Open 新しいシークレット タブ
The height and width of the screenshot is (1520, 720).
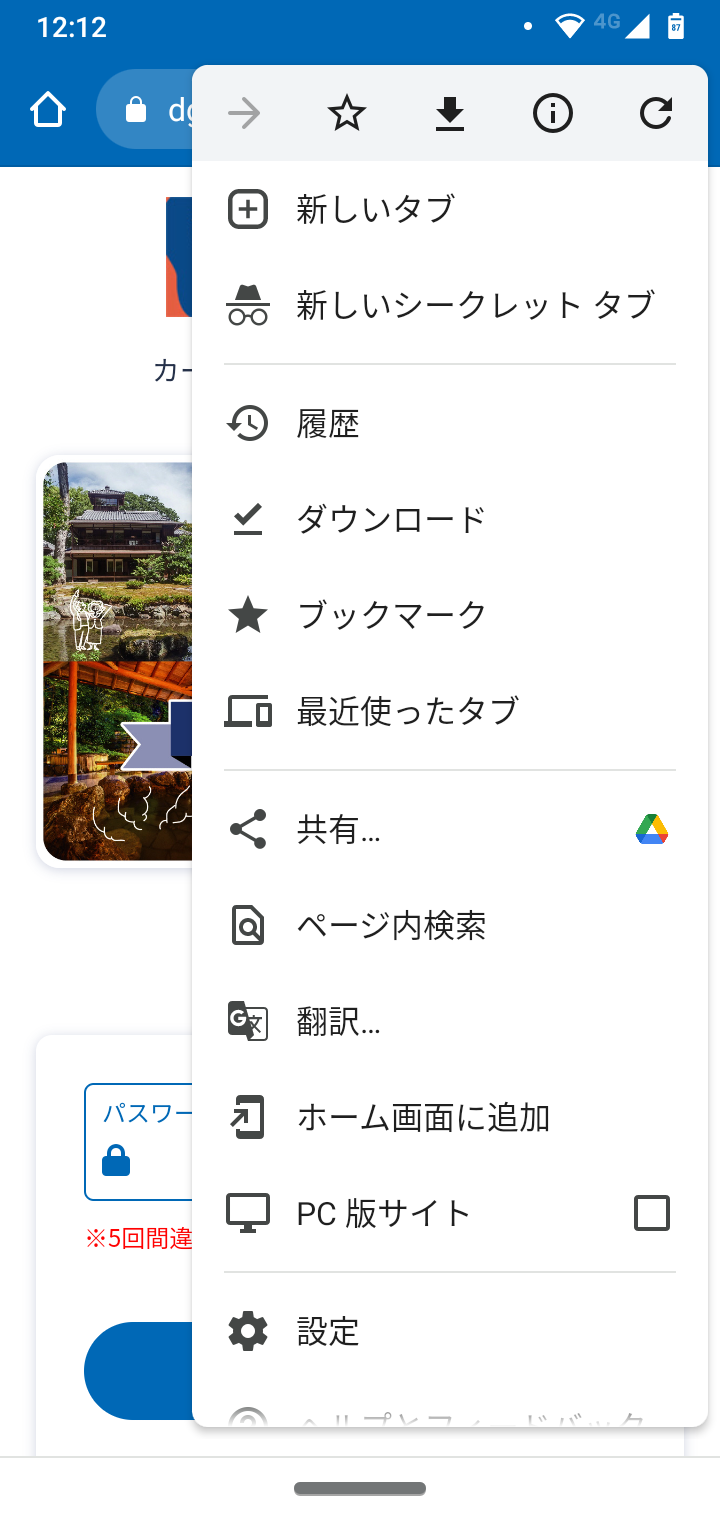pyautogui.click(x=475, y=304)
